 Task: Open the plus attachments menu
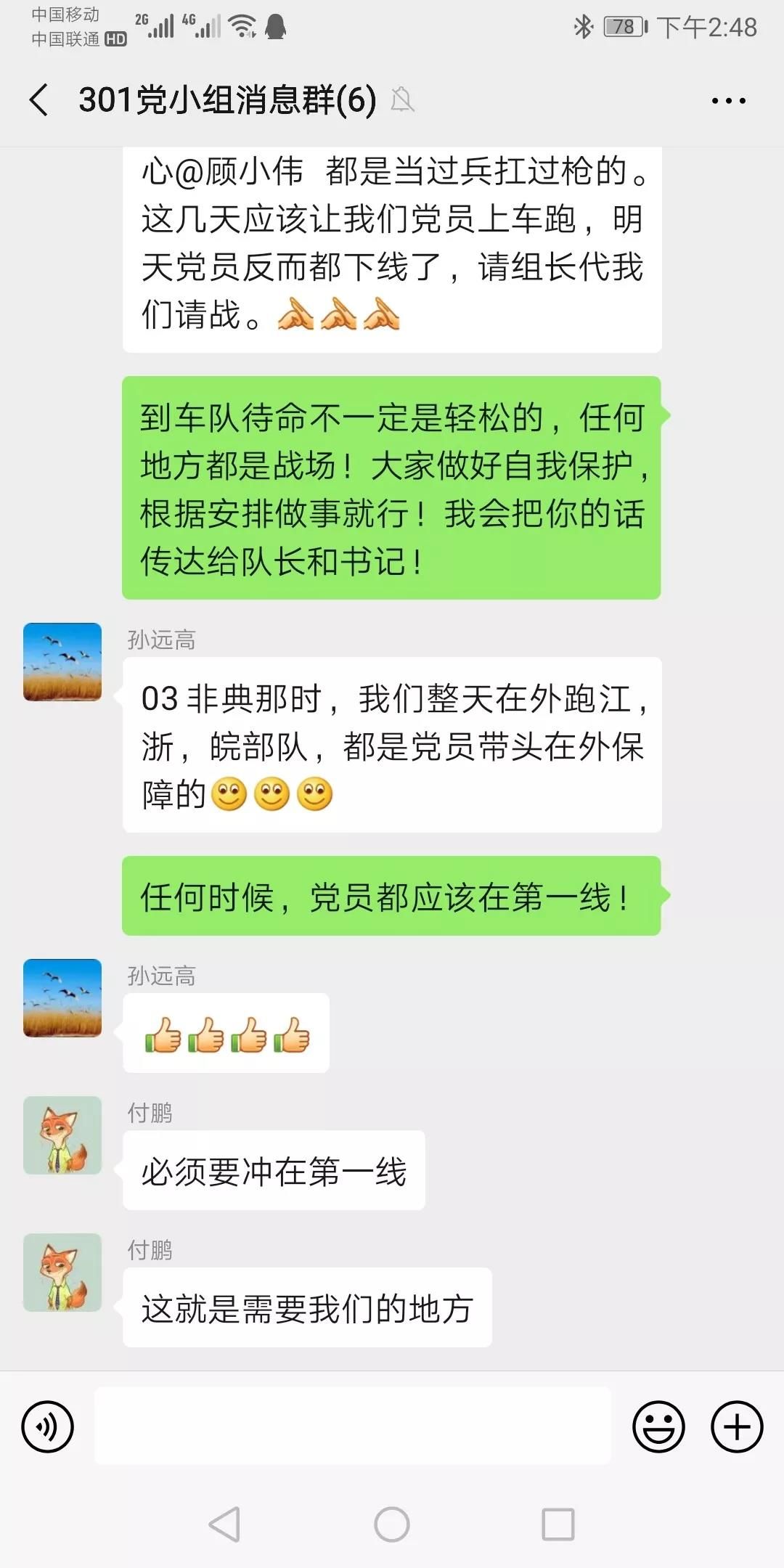736,1426
